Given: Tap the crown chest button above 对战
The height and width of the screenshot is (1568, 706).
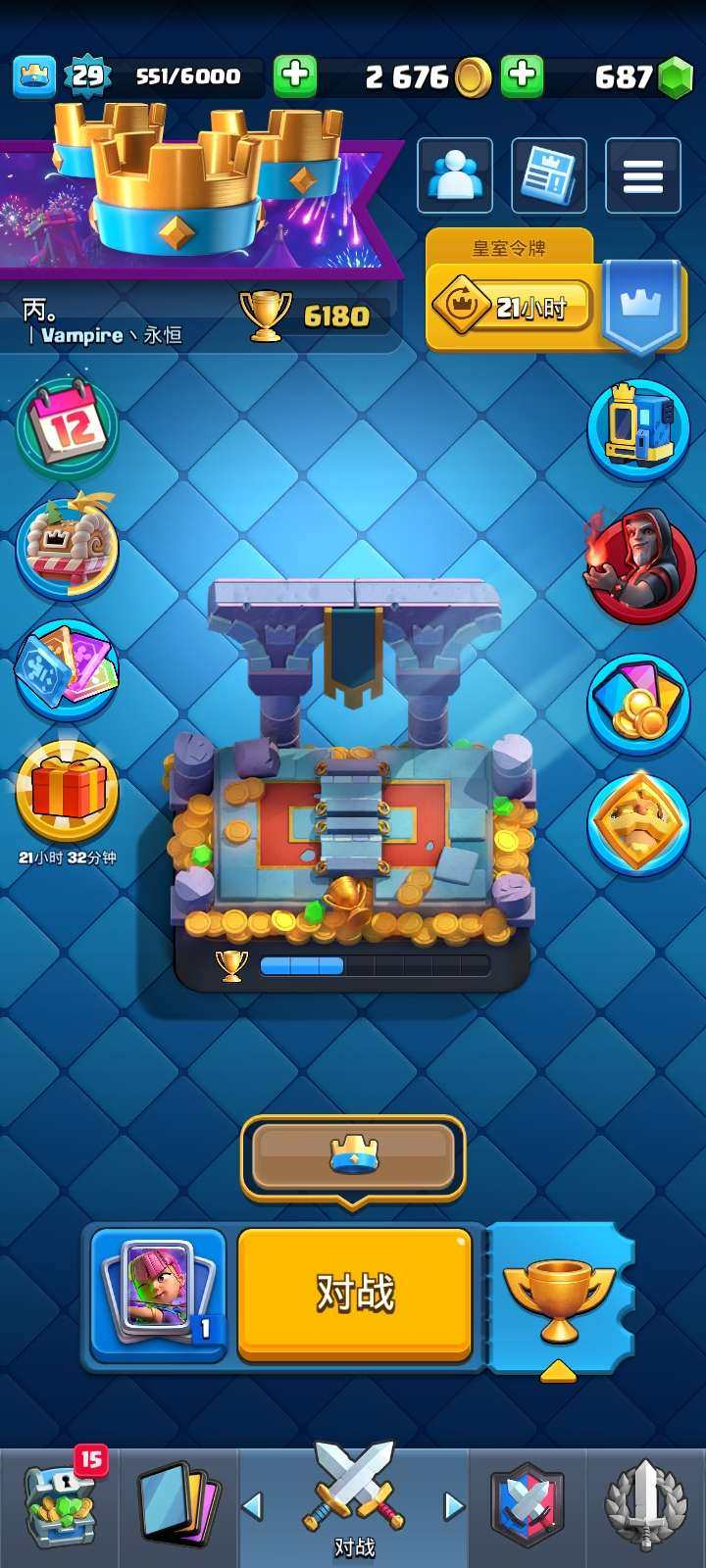Looking at the screenshot, I should coord(353,1156).
